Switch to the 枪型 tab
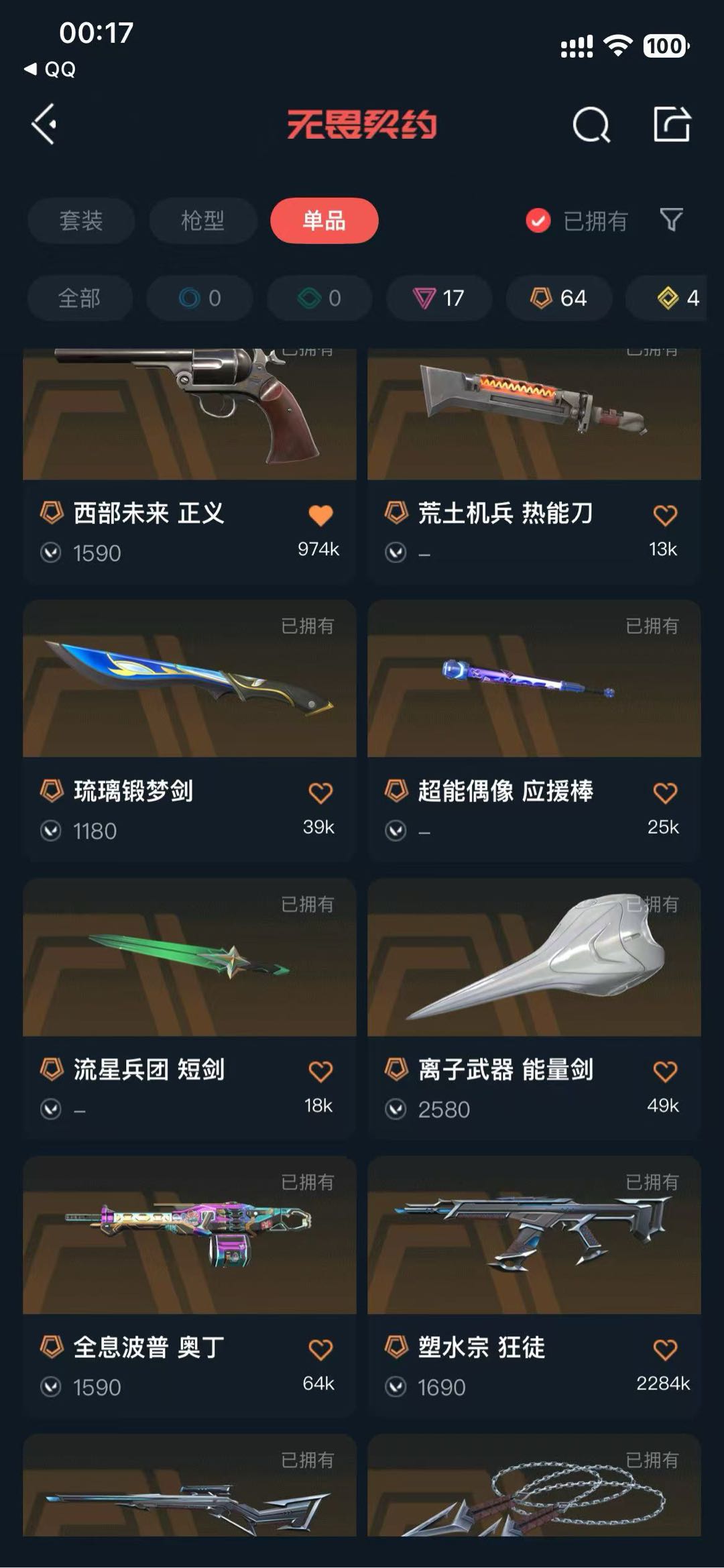The width and height of the screenshot is (724, 1568). click(202, 221)
